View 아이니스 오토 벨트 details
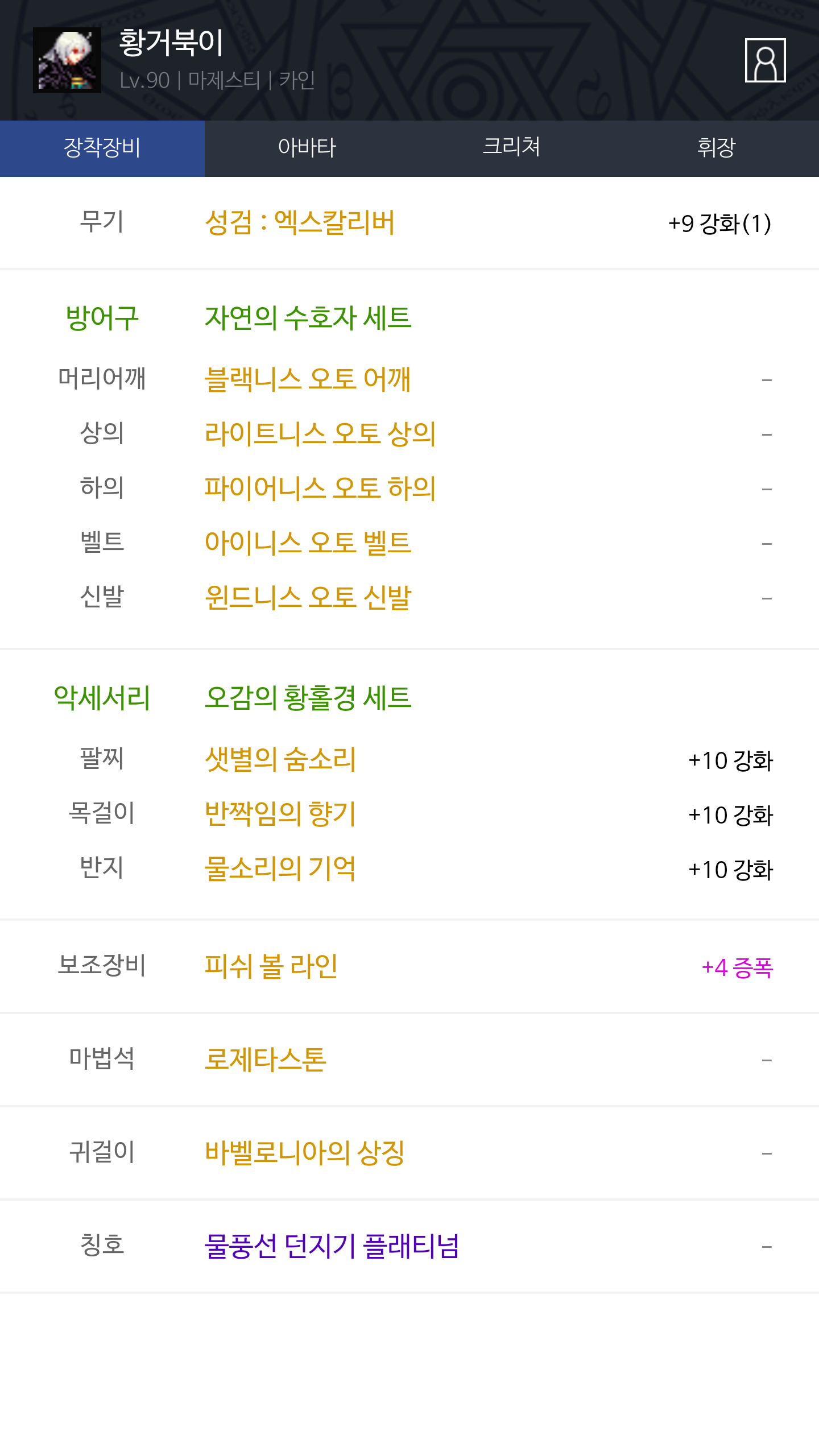This screenshot has width=819, height=1456. coord(308,543)
